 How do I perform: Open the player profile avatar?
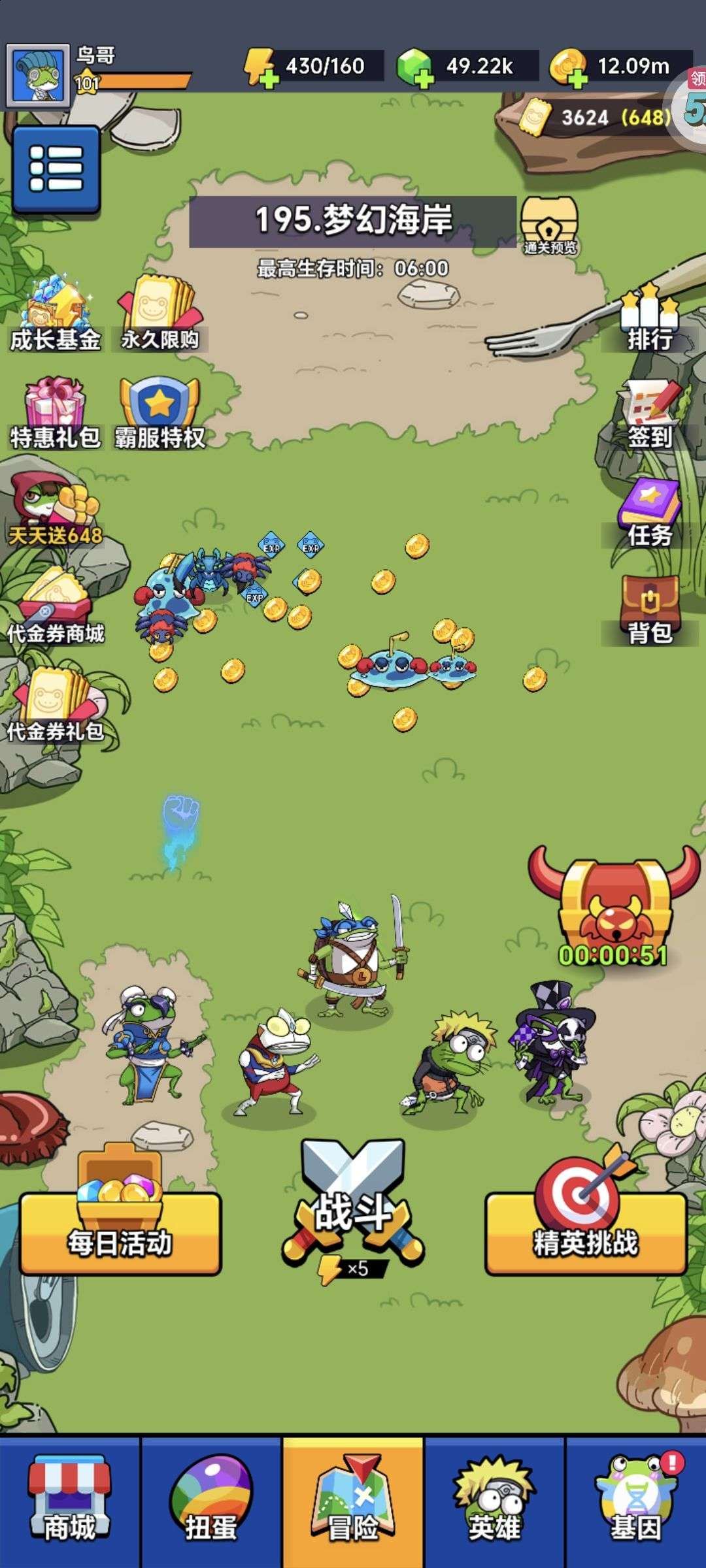coord(37,75)
